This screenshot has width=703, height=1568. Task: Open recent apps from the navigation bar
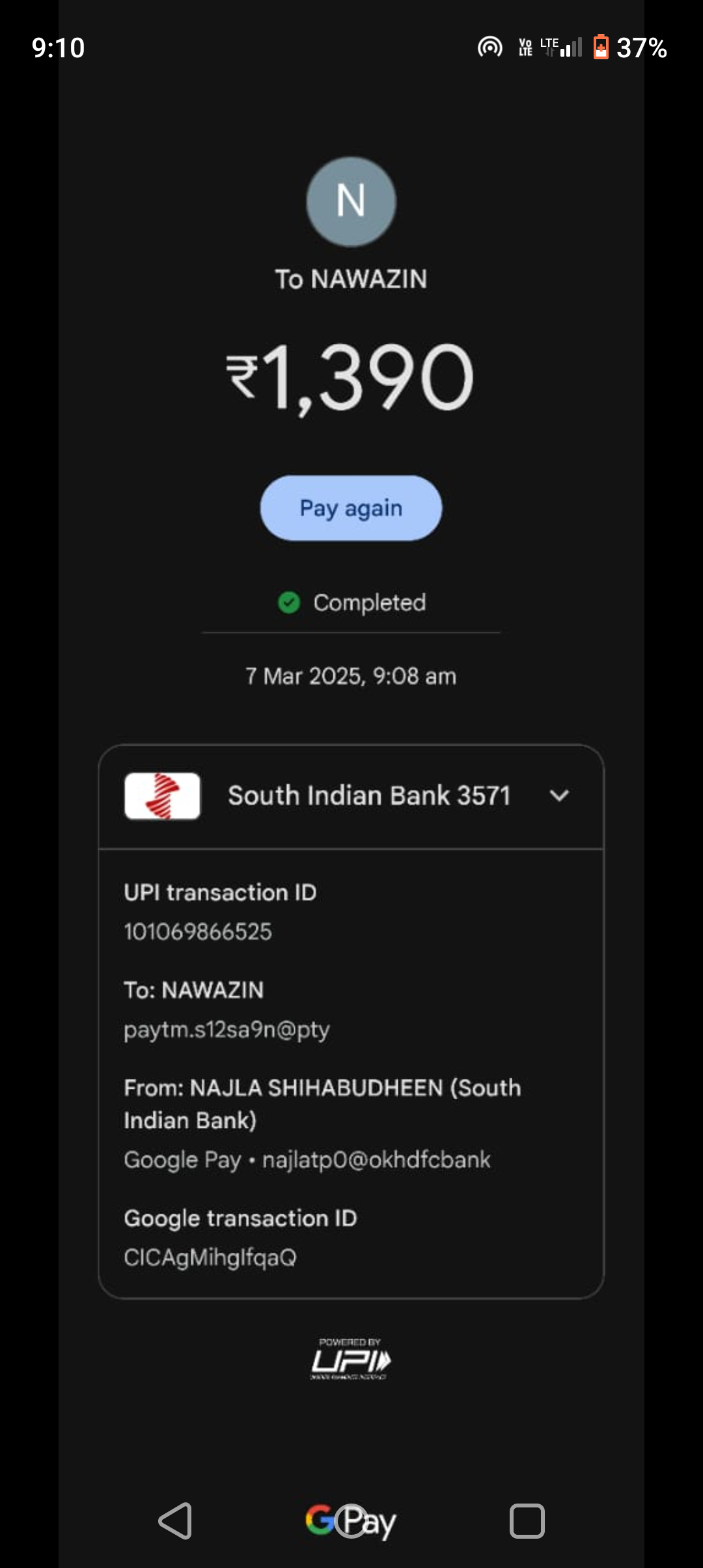point(527,1521)
